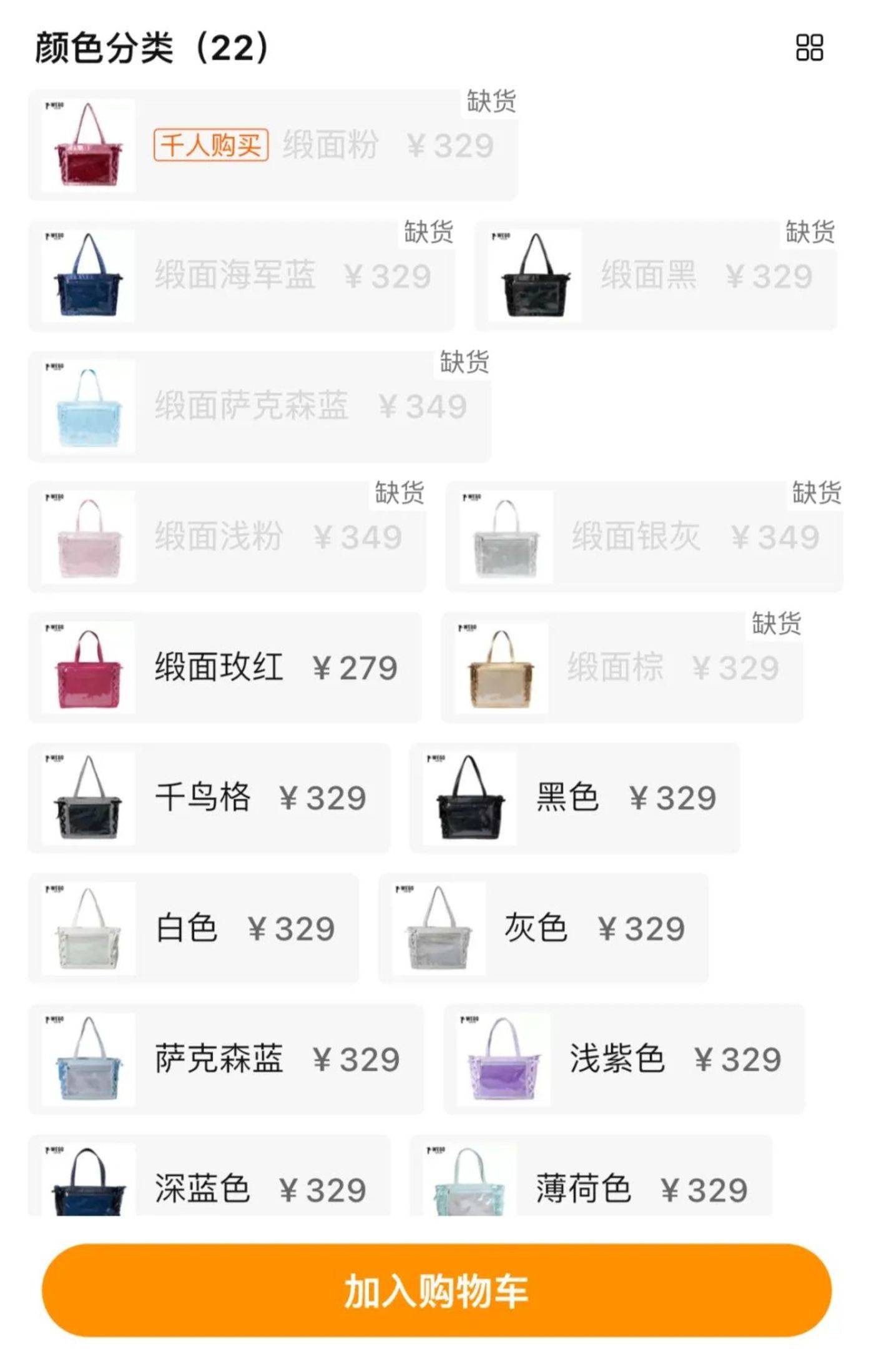Tap 加入购物车 to add to cart
The width and height of the screenshot is (874, 1372).
tap(436, 1291)
